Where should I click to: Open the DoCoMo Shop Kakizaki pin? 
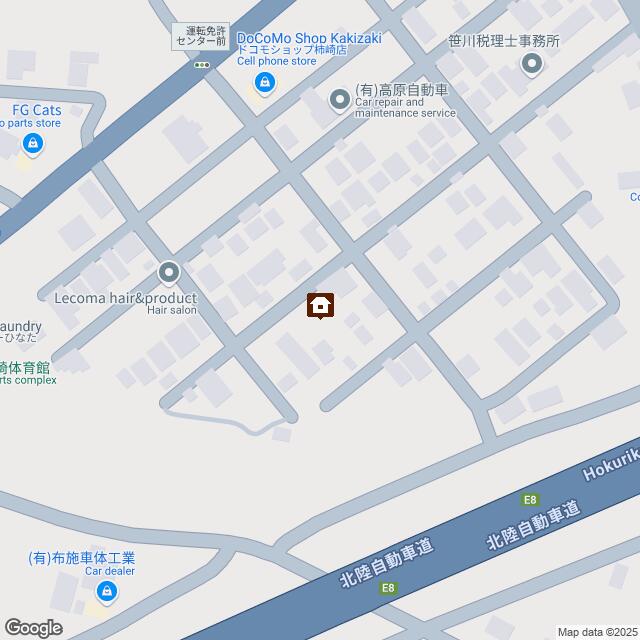tap(264, 84)
